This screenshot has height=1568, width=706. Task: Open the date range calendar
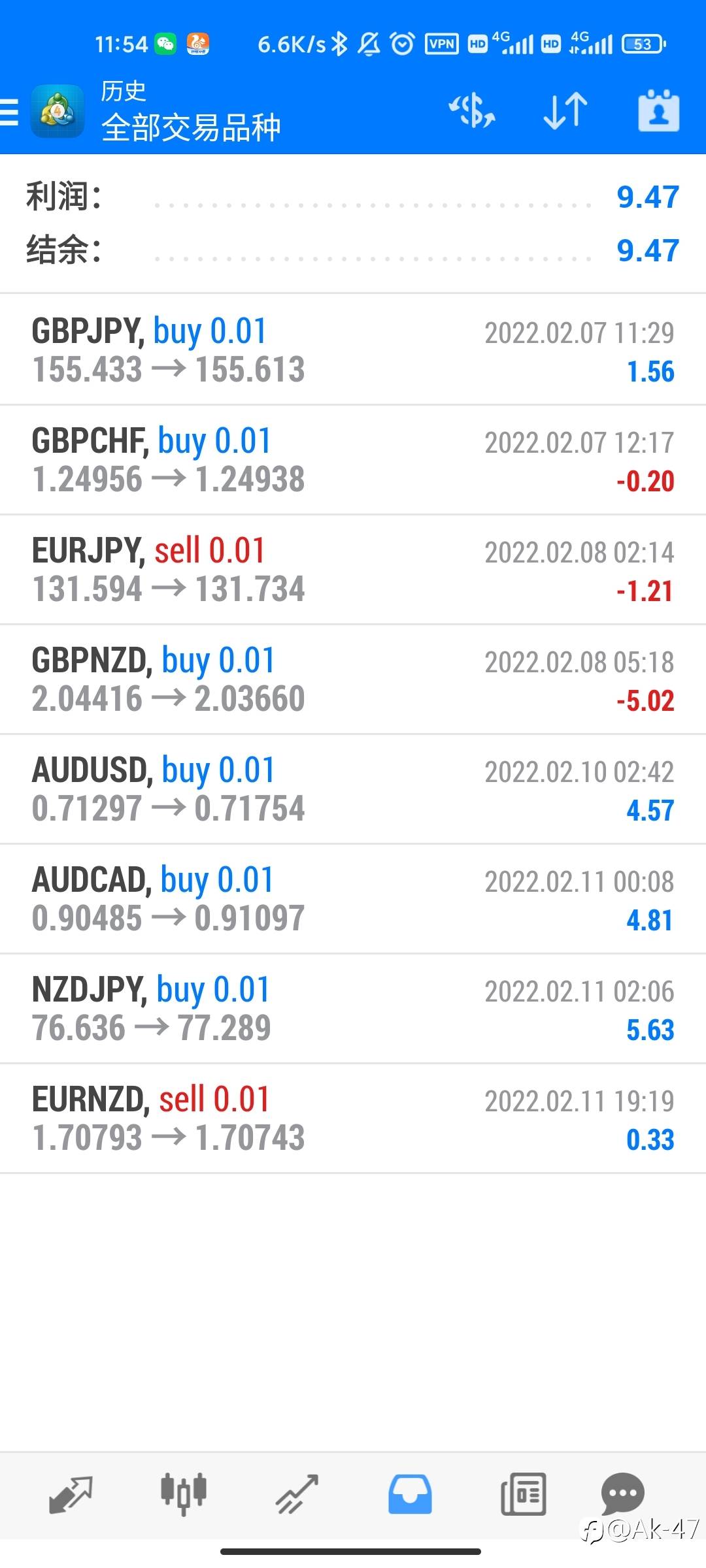pyautogui.click(x=658, y=110)
